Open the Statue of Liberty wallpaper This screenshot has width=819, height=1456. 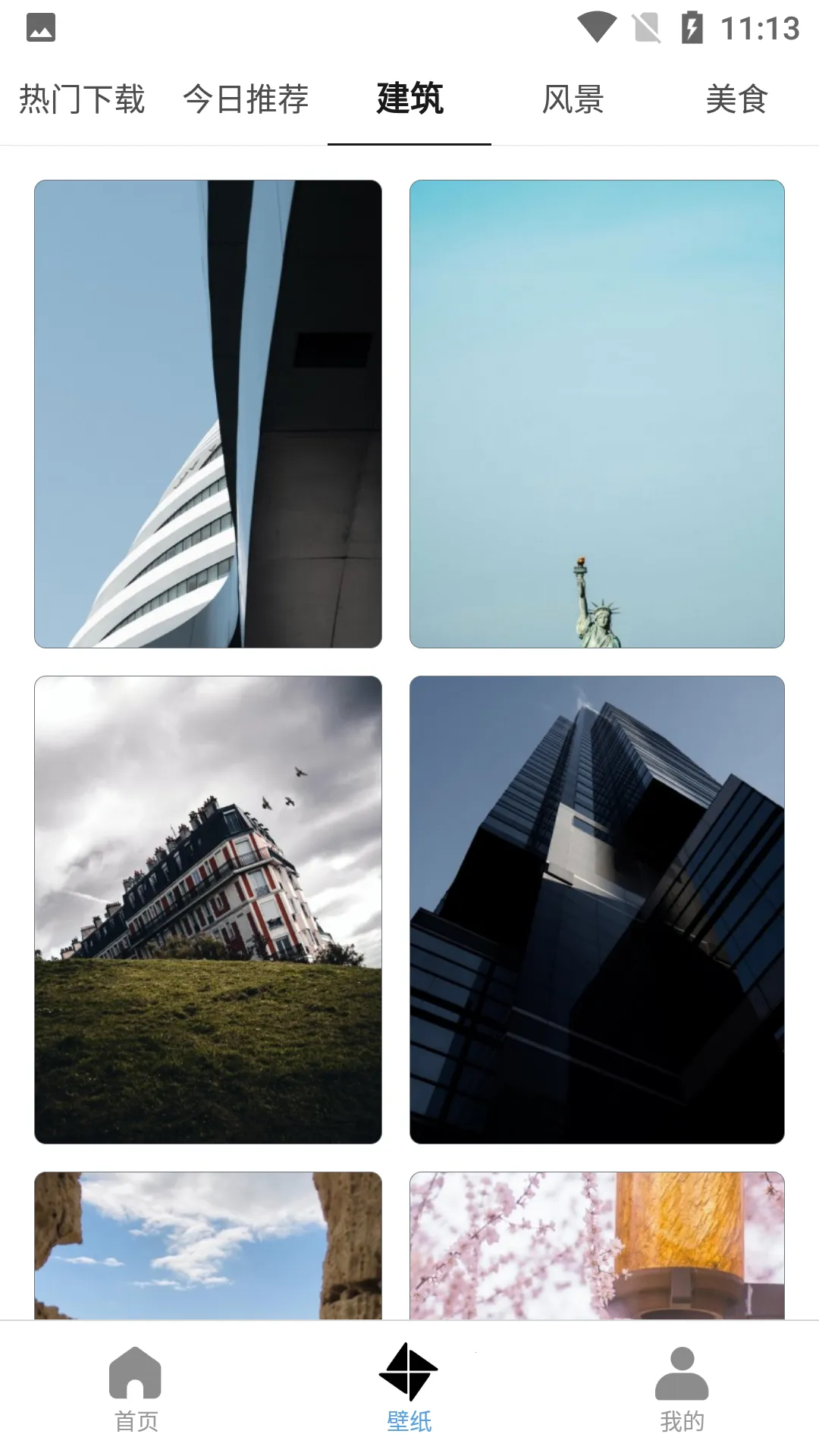click(x=597, y=414)
